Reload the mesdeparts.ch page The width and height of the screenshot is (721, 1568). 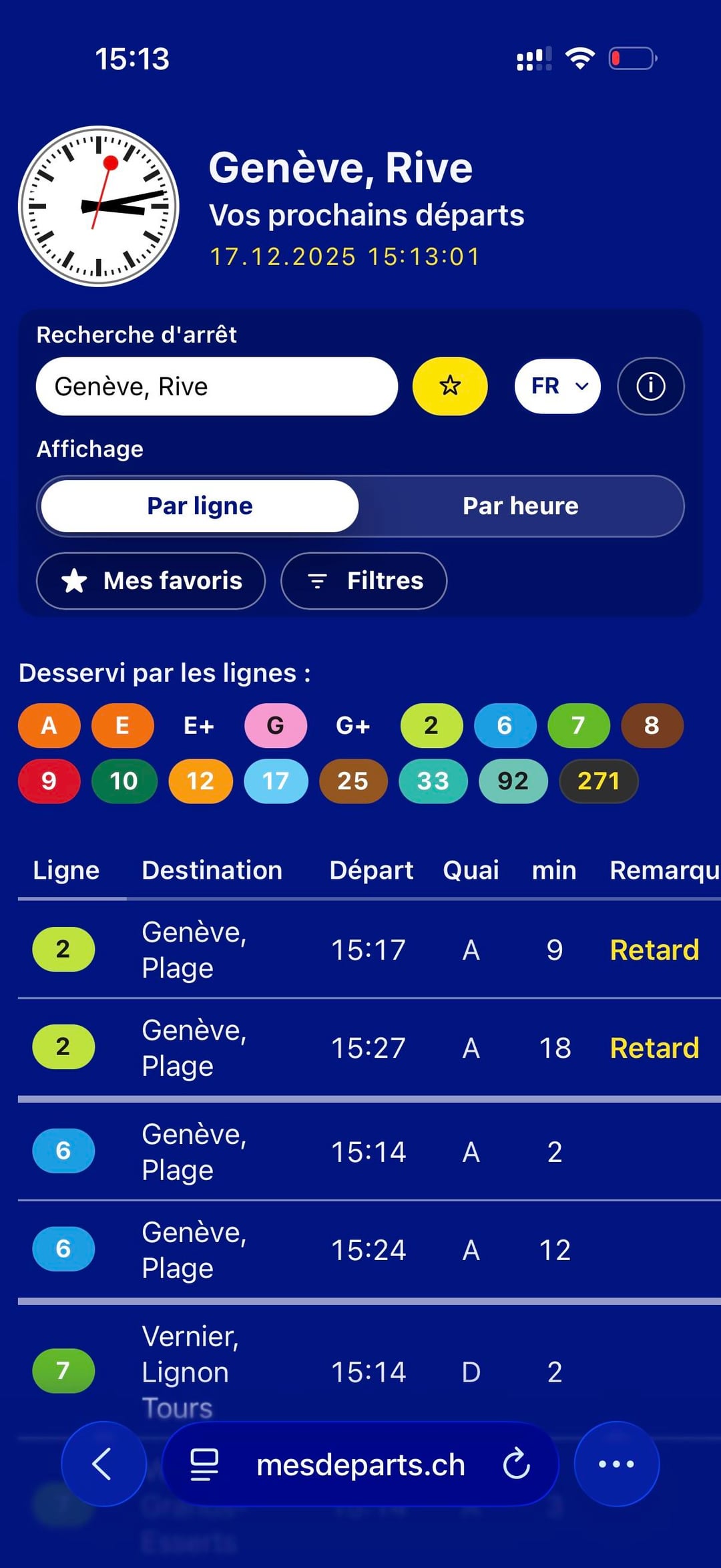coord(516,1464)
